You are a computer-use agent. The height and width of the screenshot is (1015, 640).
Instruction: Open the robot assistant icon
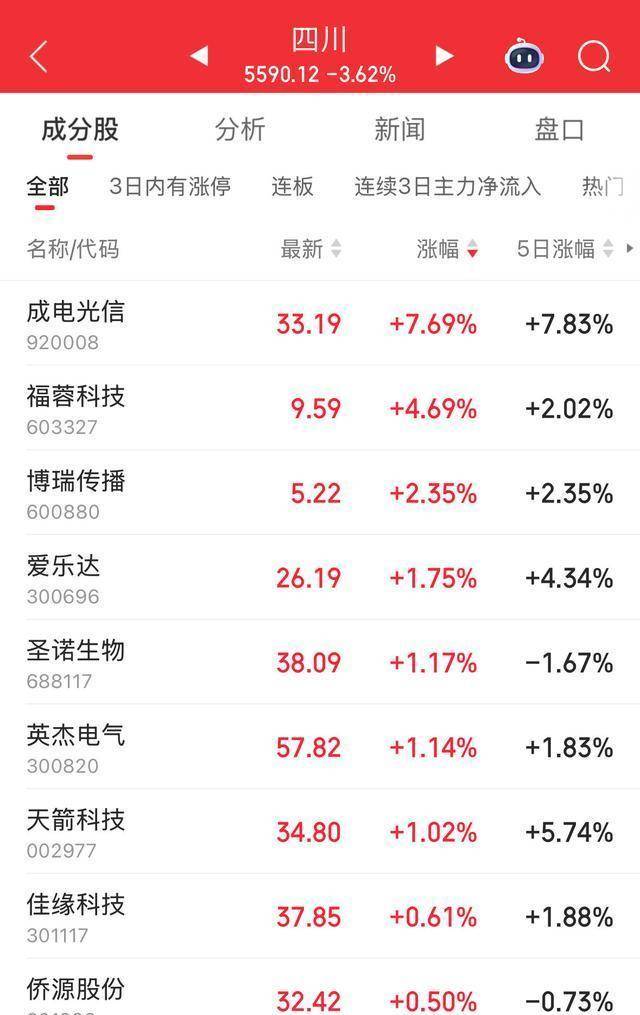[x=524, y=56]
